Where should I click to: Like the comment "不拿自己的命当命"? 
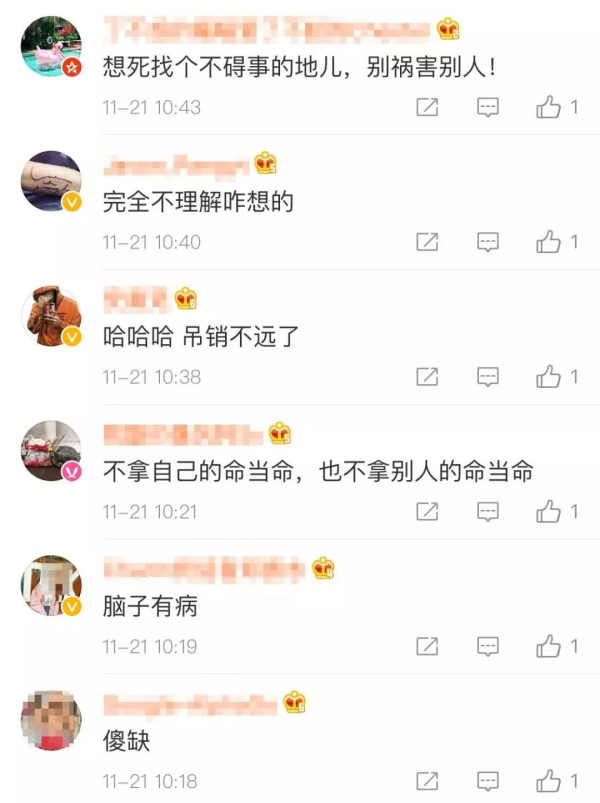[548, 512]
